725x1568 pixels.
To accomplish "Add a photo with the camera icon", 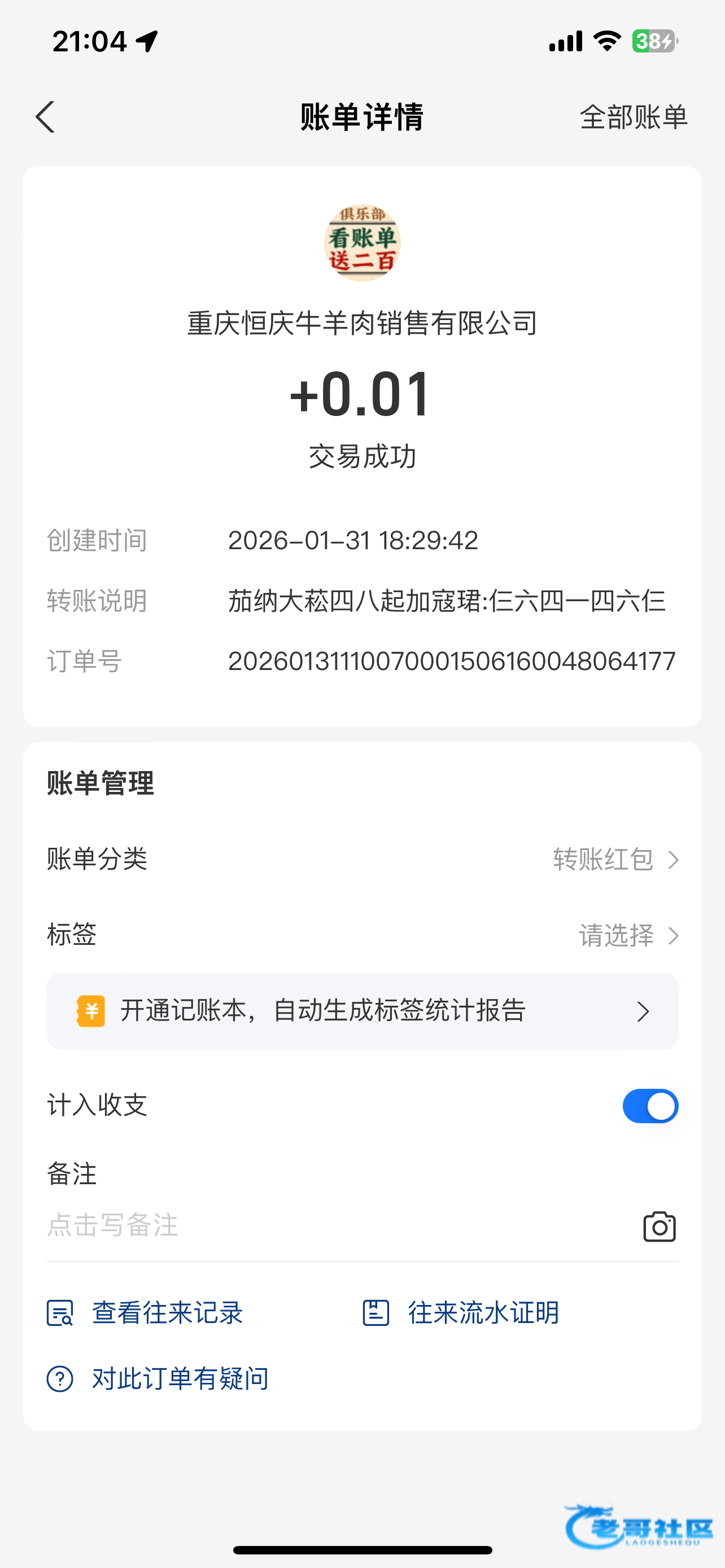I will [x=660, y=1227].
